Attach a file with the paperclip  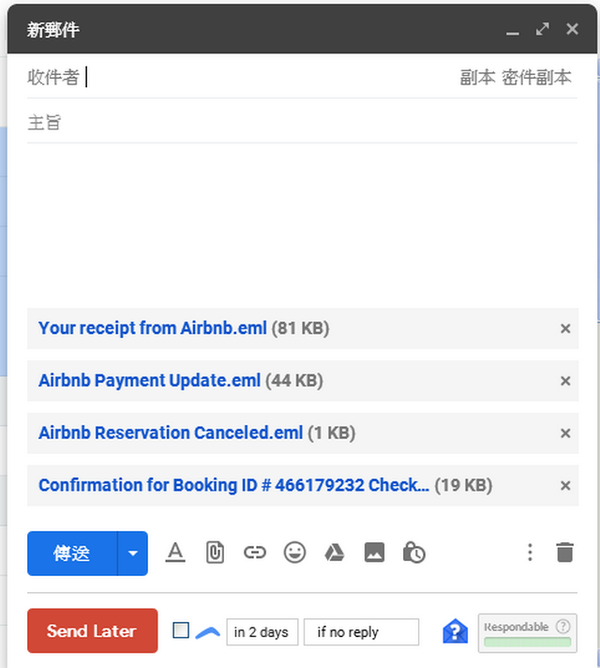[215, 552]
